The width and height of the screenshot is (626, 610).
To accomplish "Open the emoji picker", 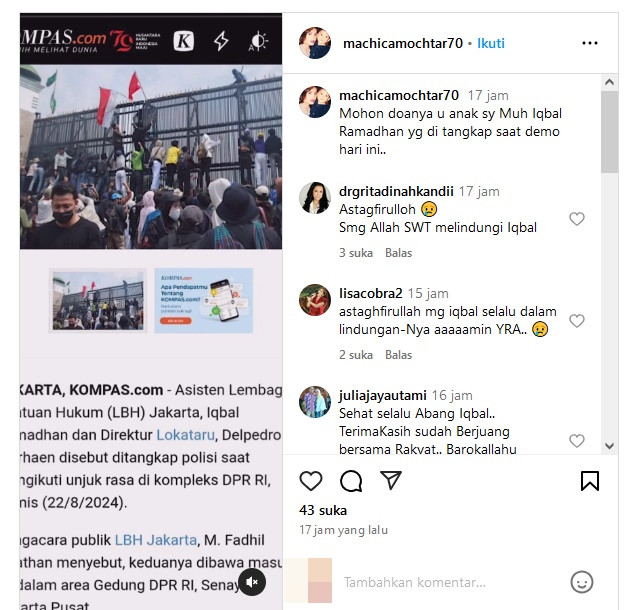I will (x=581, y=582).
